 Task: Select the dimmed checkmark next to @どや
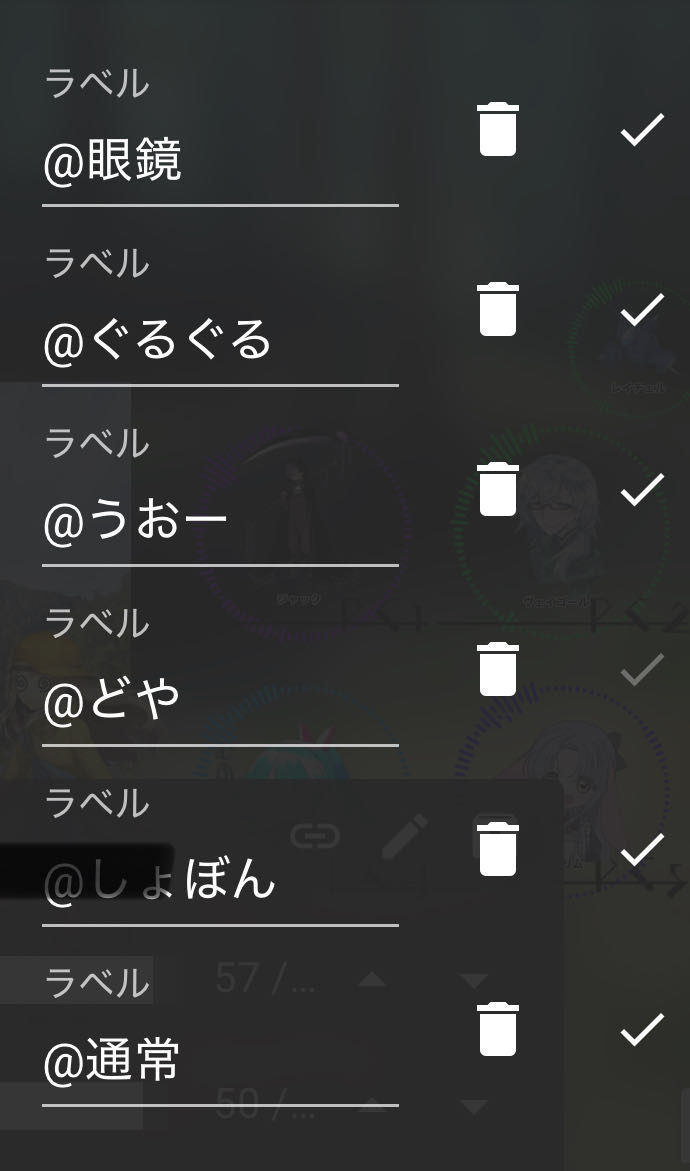[642, 669]
